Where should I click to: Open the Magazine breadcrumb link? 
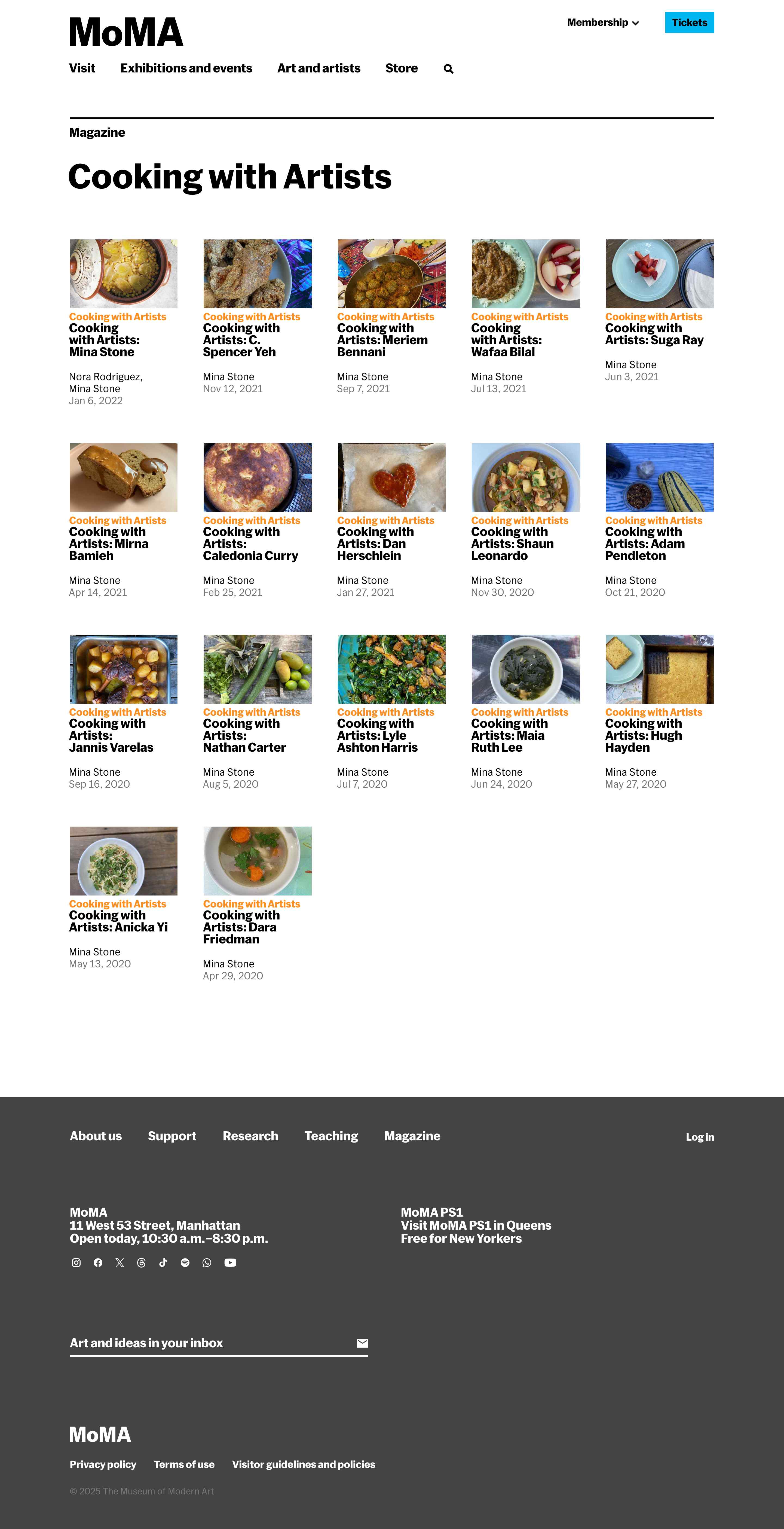point(97,132)
